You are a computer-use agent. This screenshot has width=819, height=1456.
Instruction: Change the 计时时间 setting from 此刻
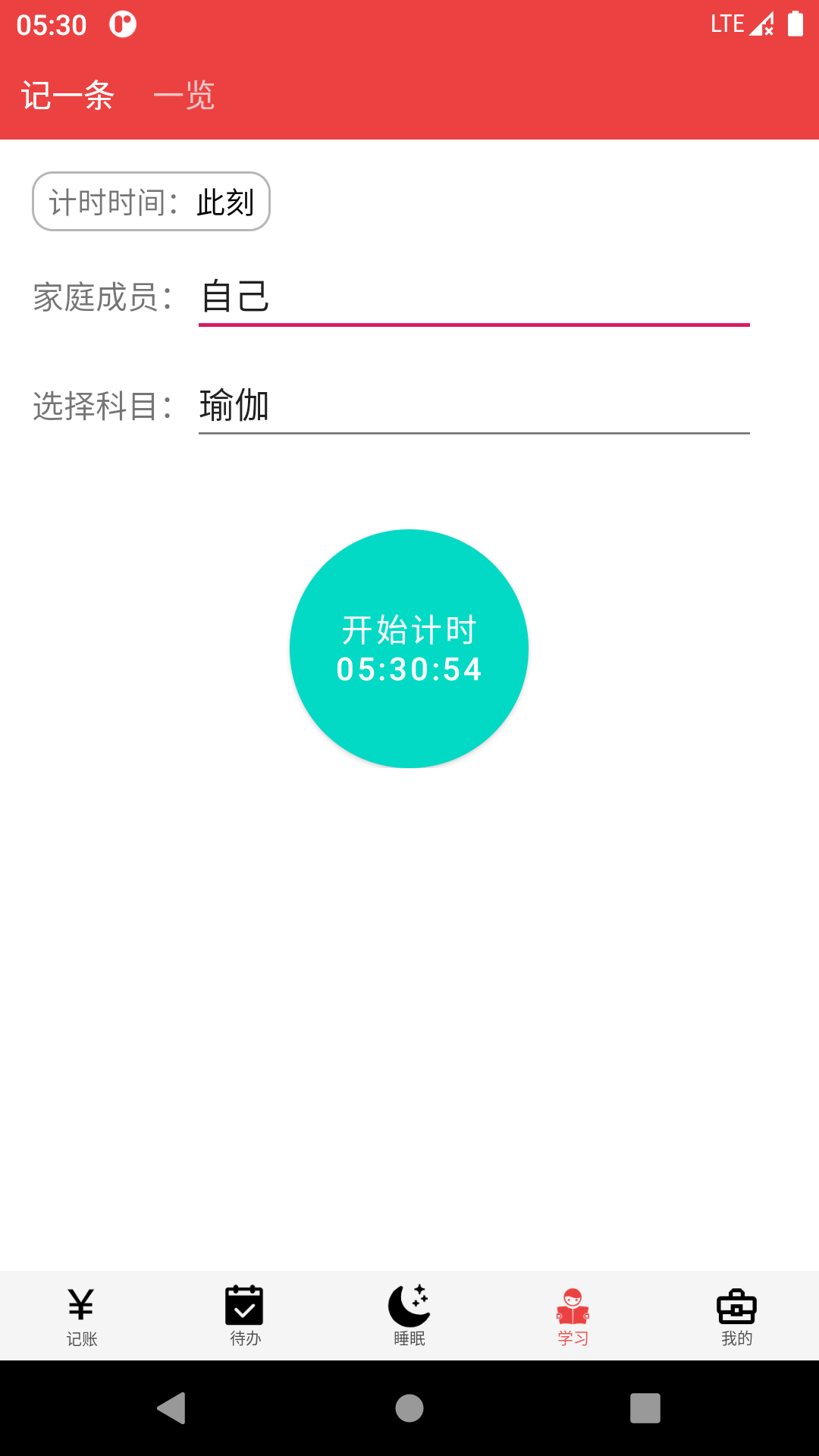[151, 202]
